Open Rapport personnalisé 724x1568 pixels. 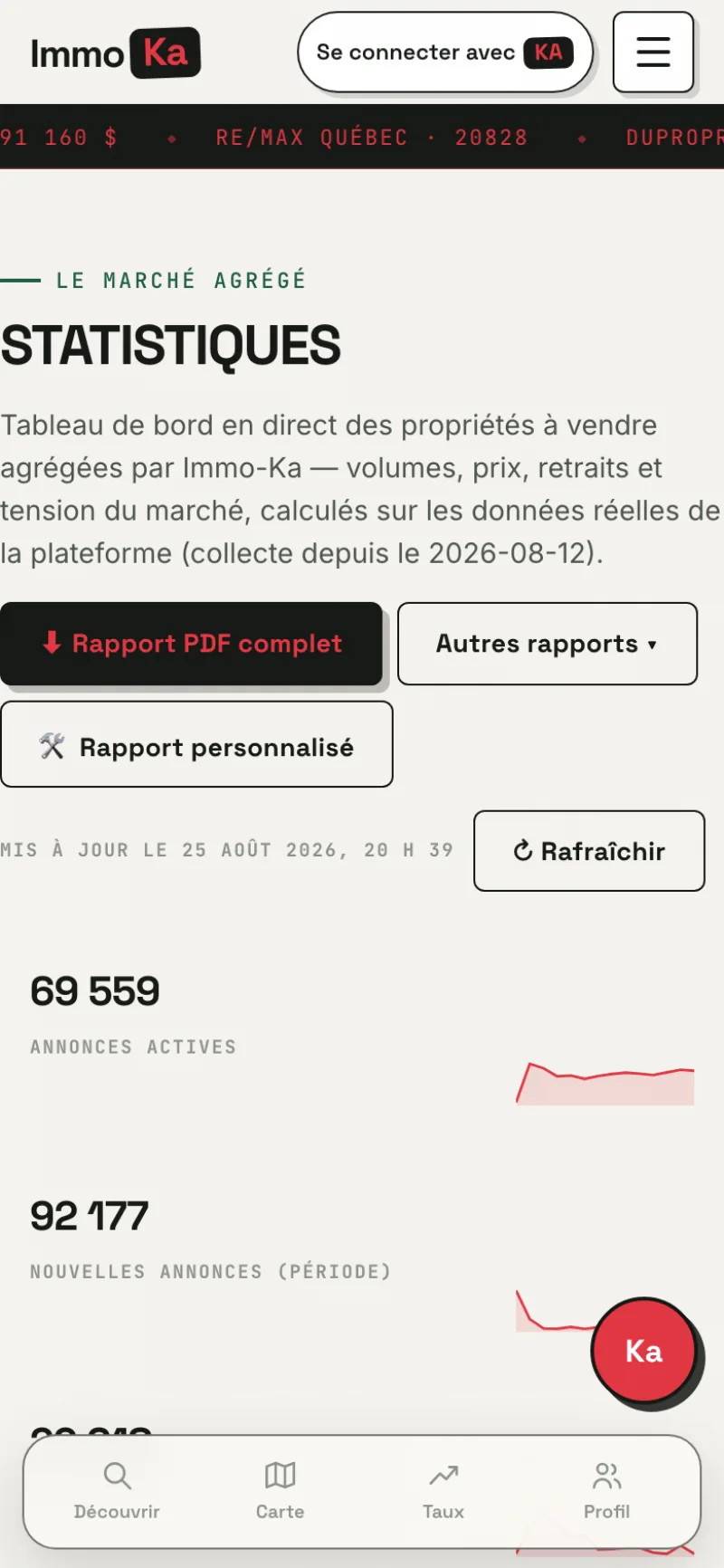point(196,744)
